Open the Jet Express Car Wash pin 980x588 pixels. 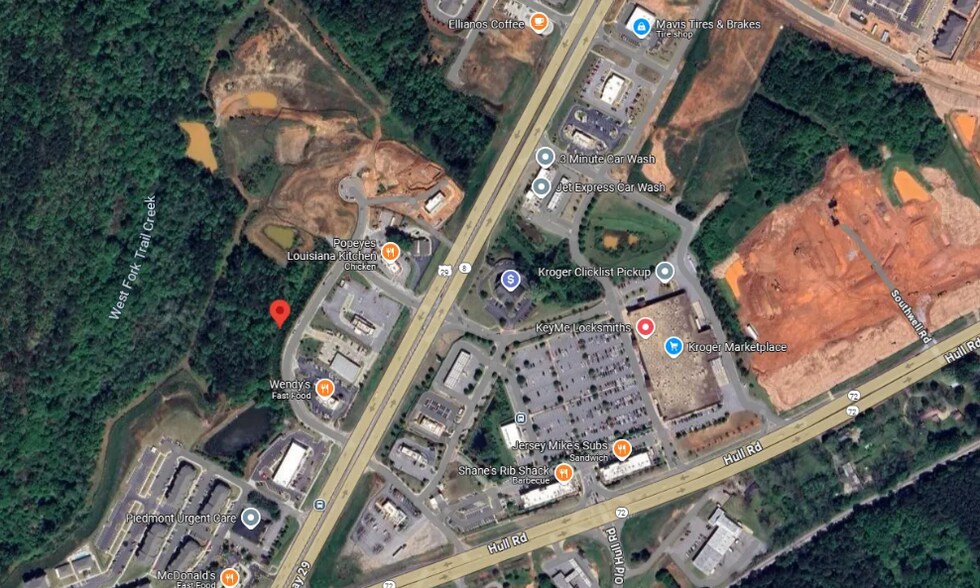click(x=541, y=186)
